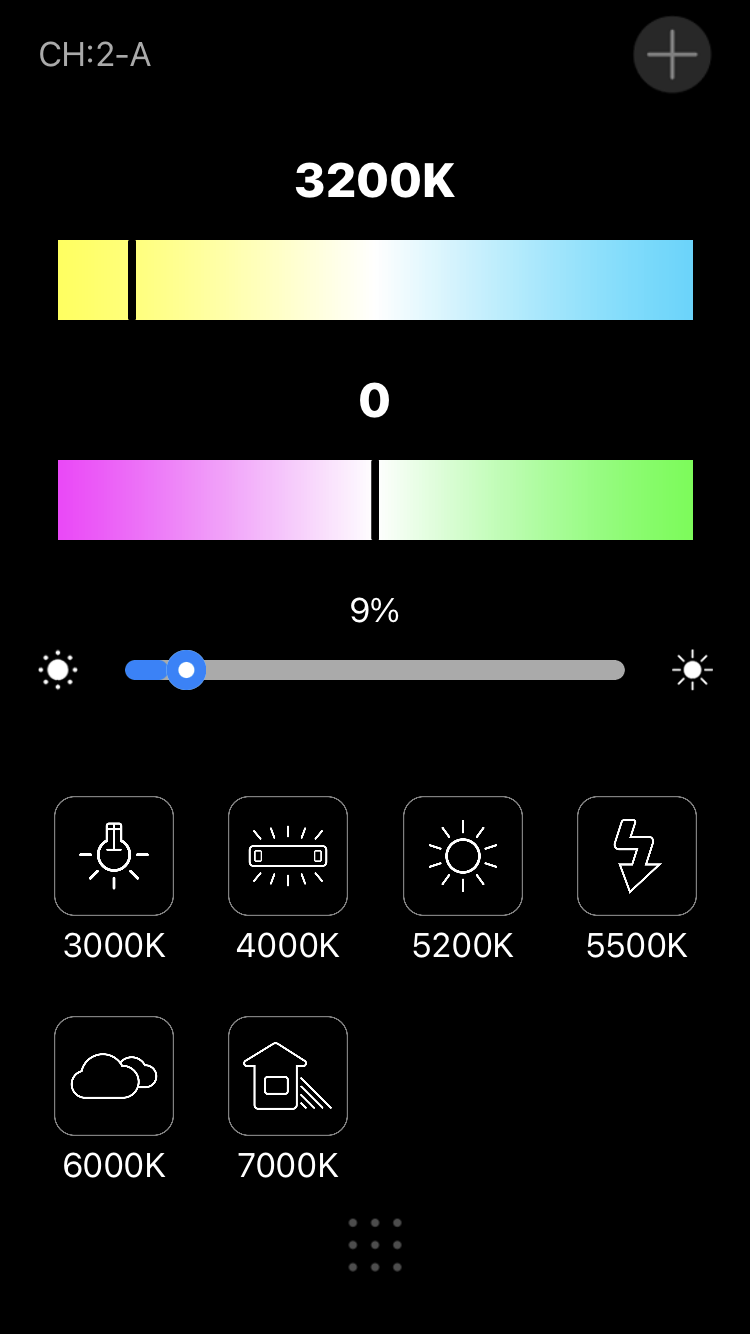The image size is (750, 1334).
Task: Select the 3000K tungsten bulb preset
Action: tap(114, 856)
